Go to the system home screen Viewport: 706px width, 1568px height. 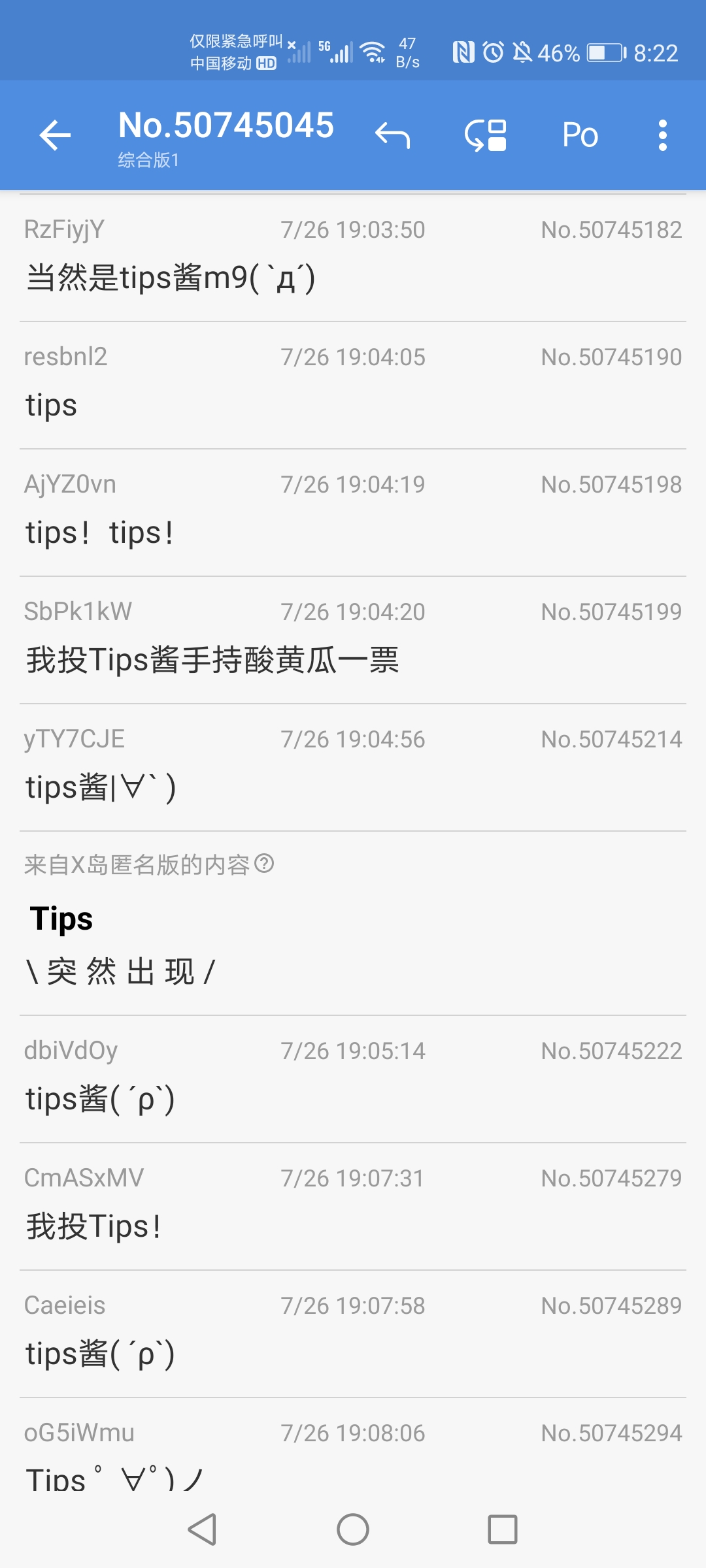(353, 1529)
